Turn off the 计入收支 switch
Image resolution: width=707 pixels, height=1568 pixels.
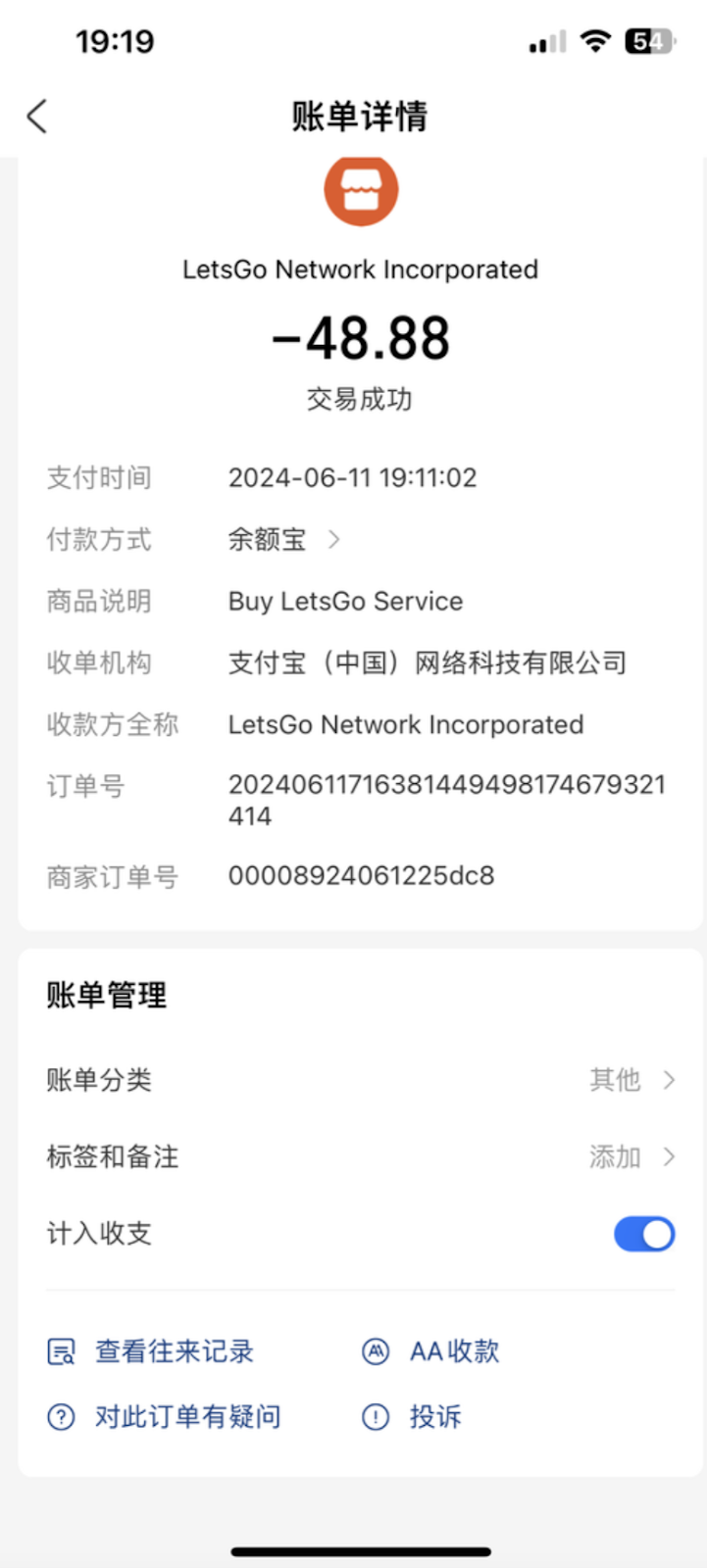(x=643, y=1234)
